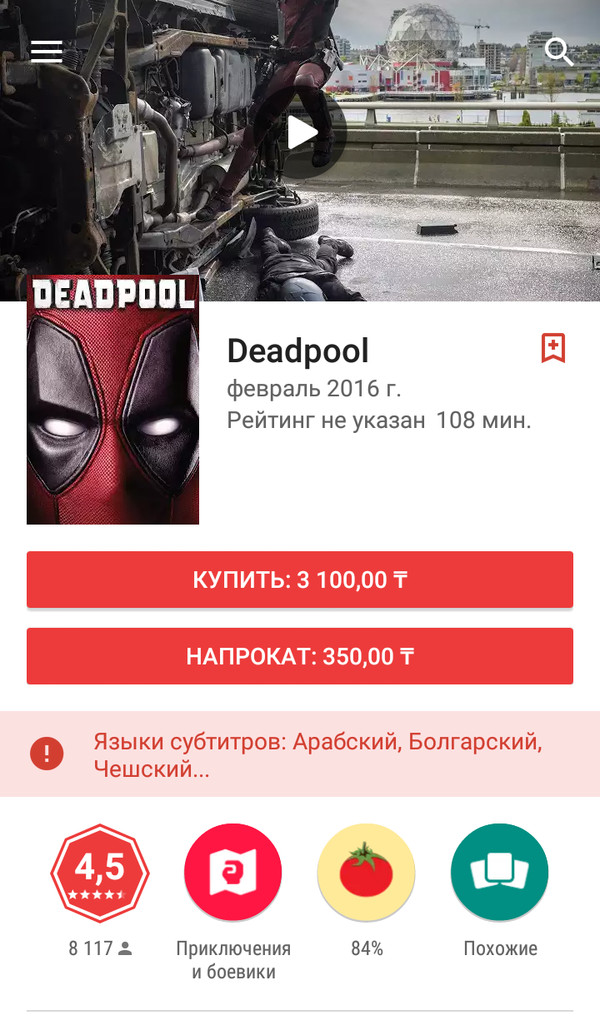
Task: Show similar movies via Похожие
Action: click(x=500, y=873)
